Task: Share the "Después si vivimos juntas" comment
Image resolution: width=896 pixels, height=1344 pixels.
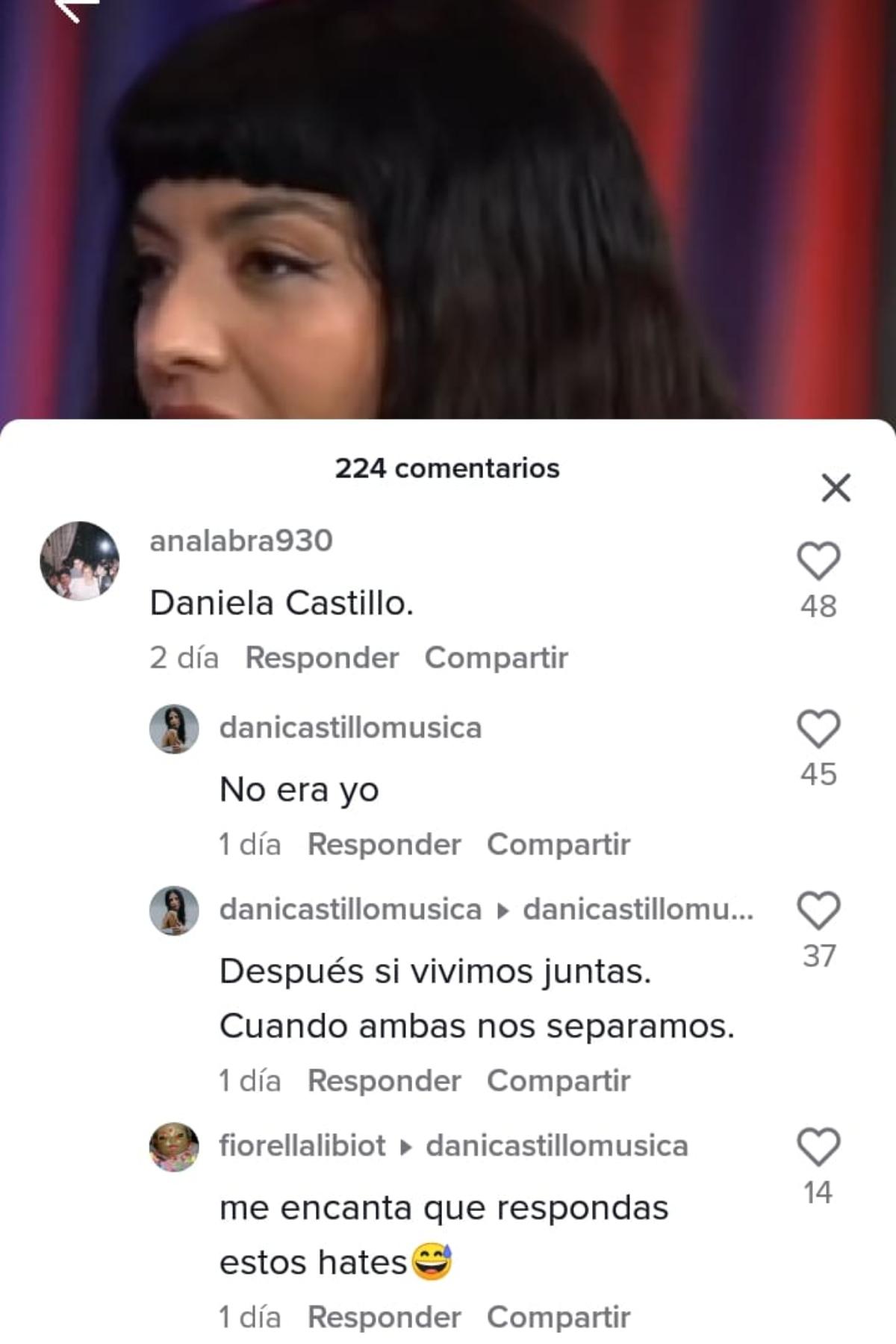Action: (559, 1080)
